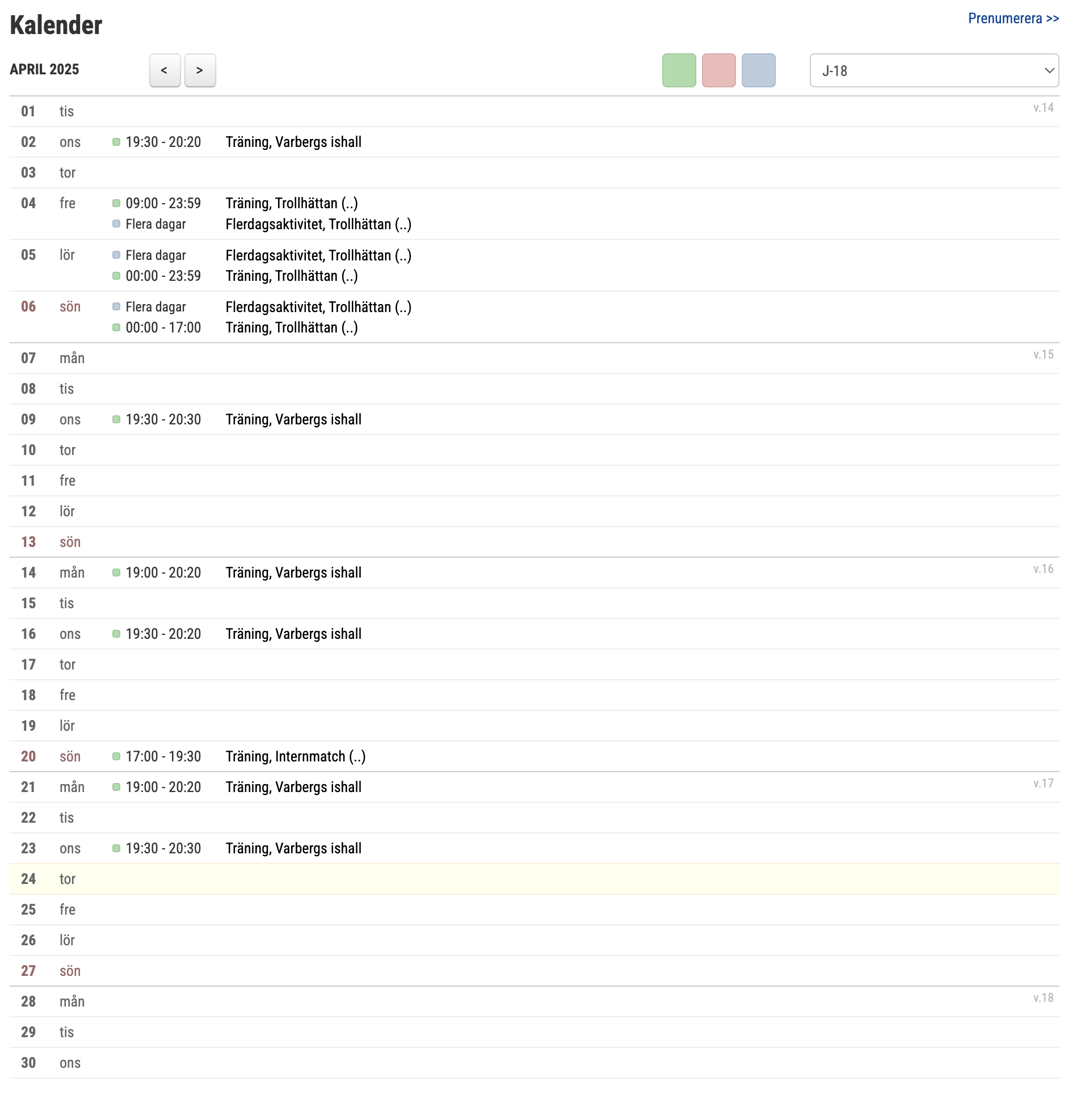
Task: Open April 5 Flerdagsaktivitet, Trollhättan entry
Action: pyautogui.click(x=318, y=255)
